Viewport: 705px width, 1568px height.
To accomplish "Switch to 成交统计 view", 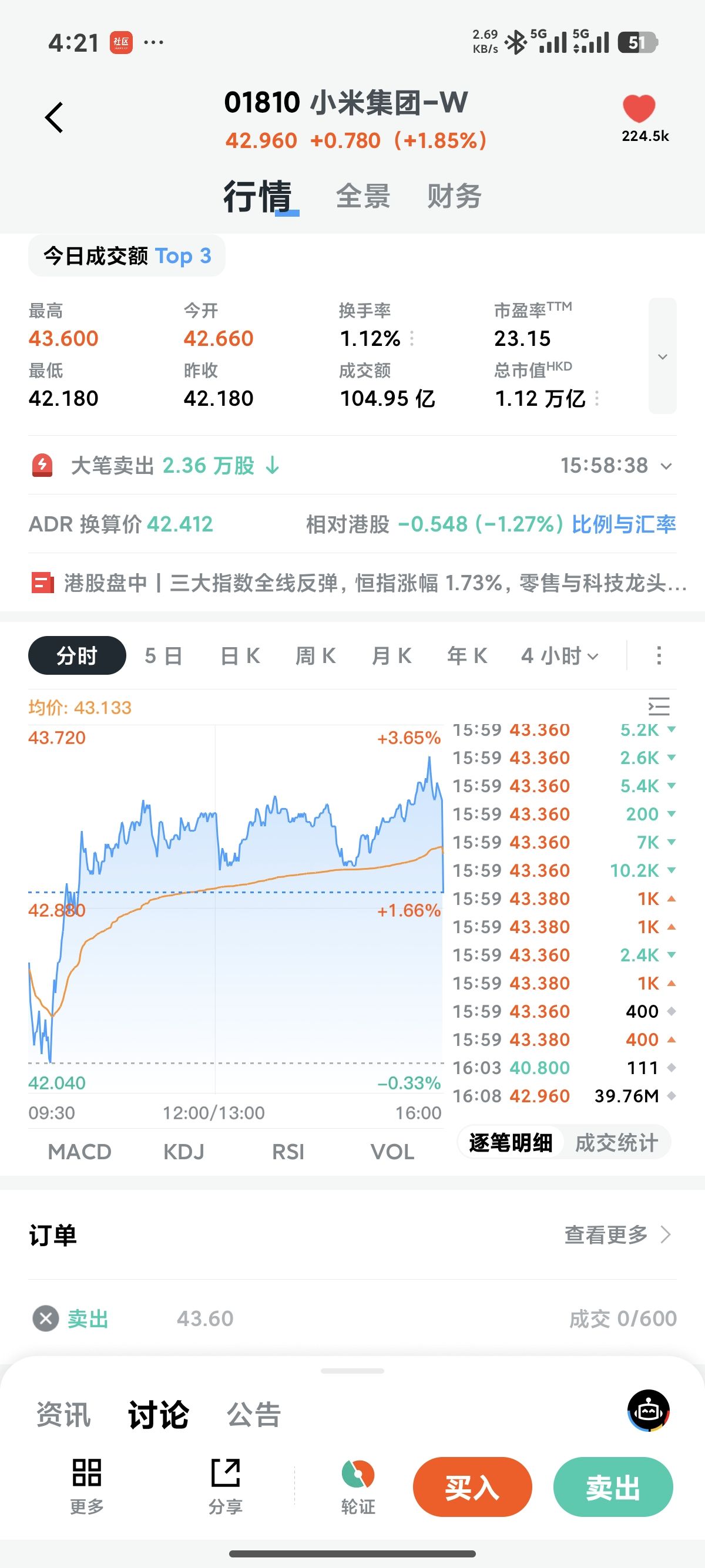I will coord(616,1142).
